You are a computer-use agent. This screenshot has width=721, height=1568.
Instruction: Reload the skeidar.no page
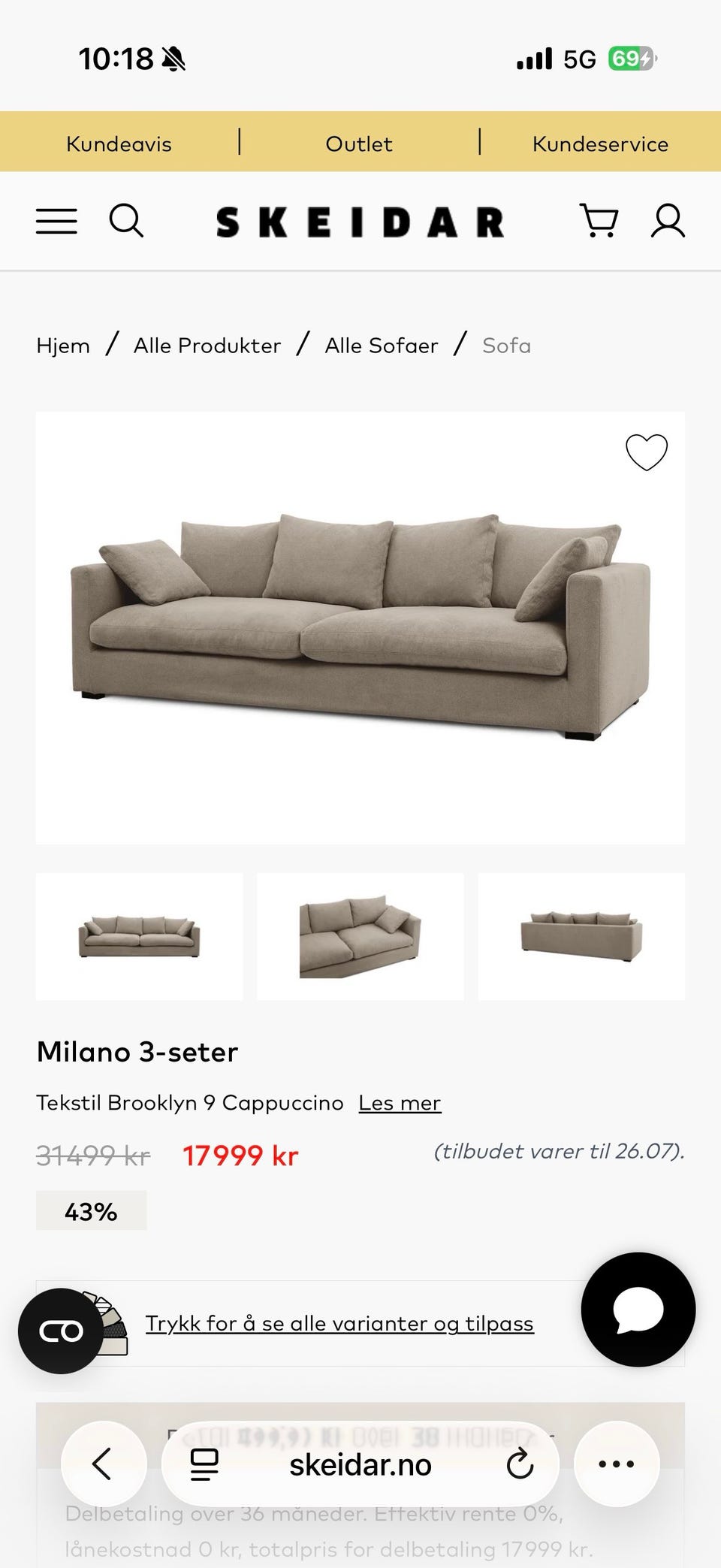(520, 1464)
